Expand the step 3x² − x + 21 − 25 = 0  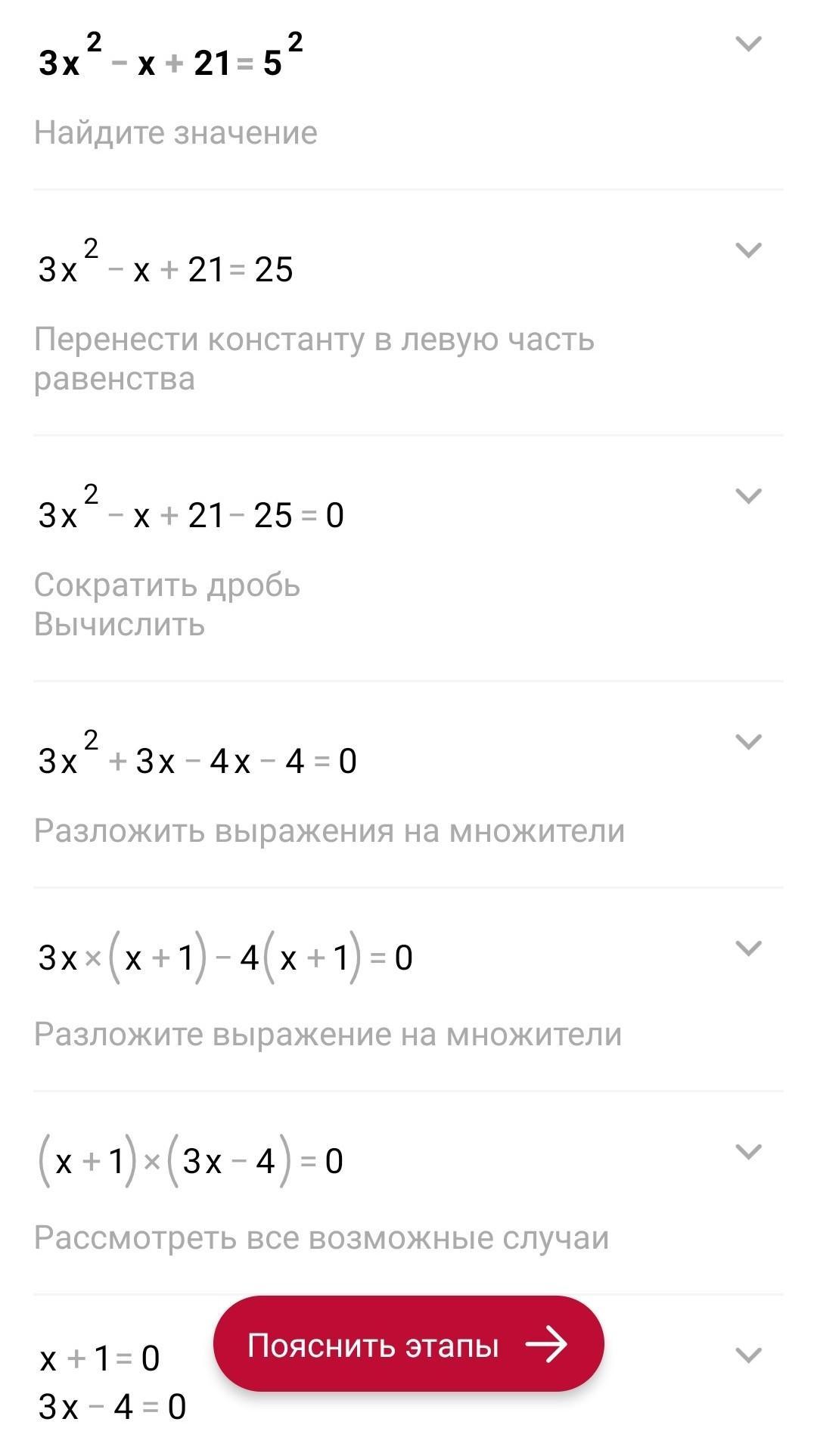(748, 495)
